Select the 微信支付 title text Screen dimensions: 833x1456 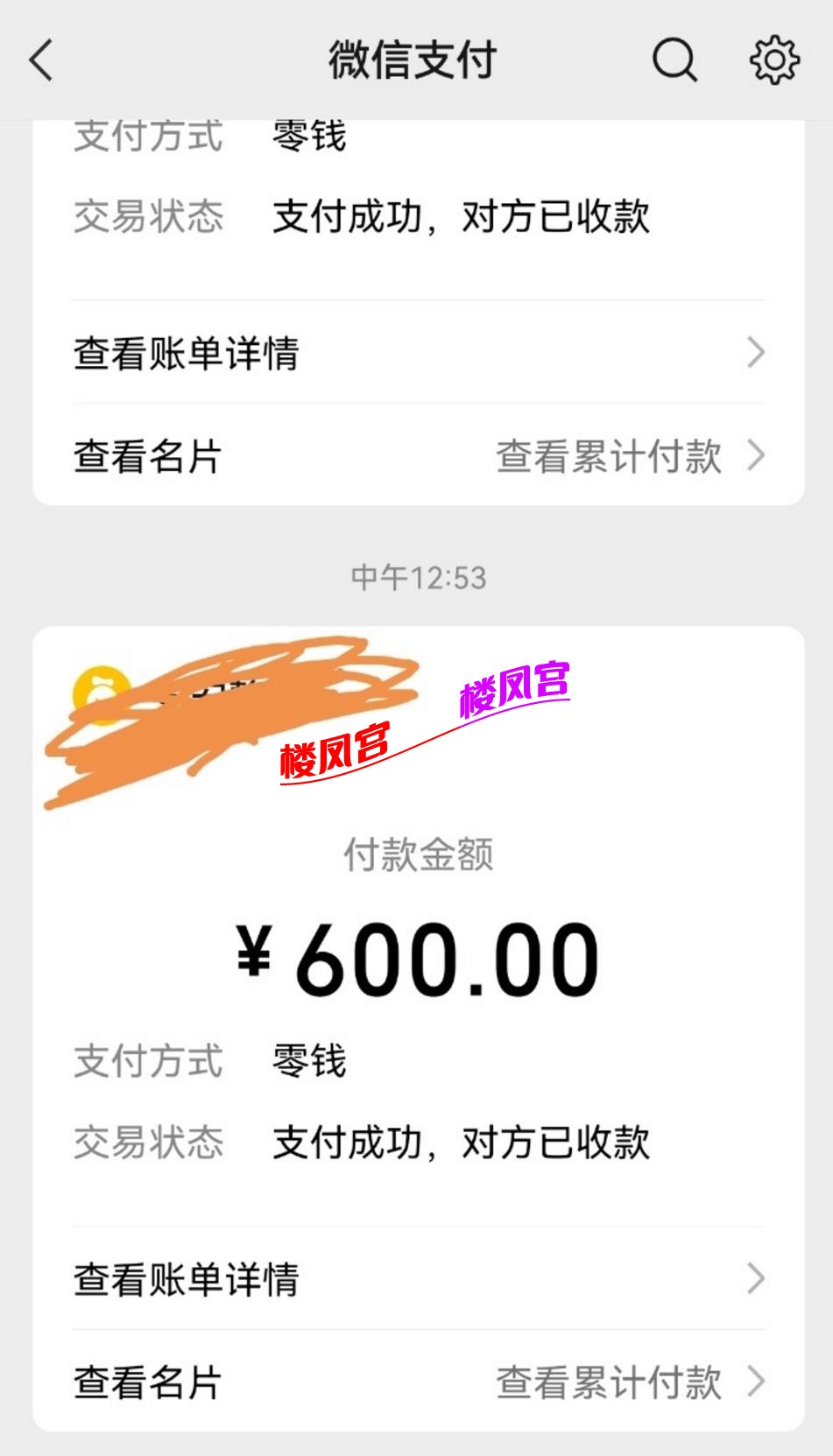414,61
